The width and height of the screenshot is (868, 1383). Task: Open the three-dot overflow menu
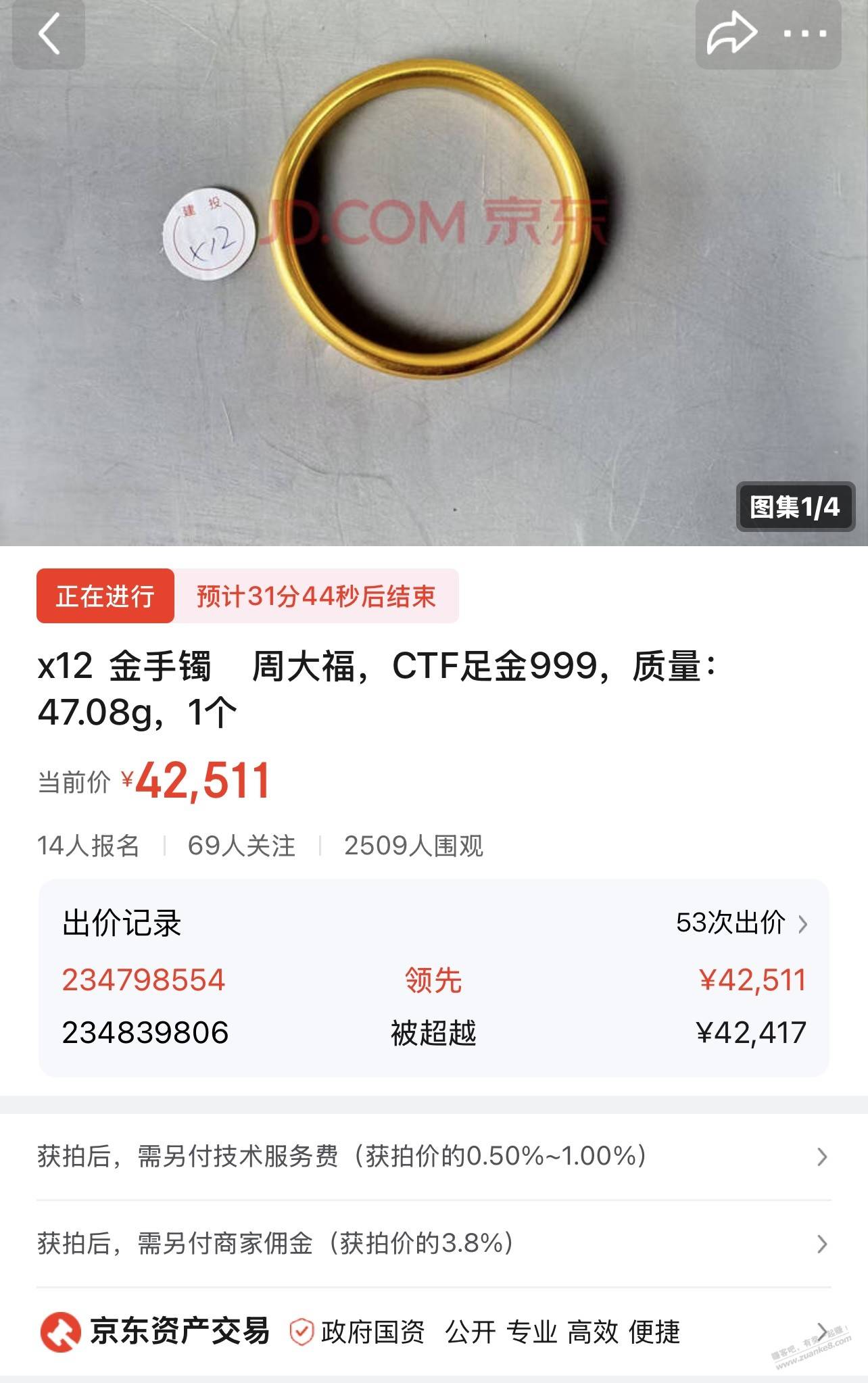coord(804,34)
